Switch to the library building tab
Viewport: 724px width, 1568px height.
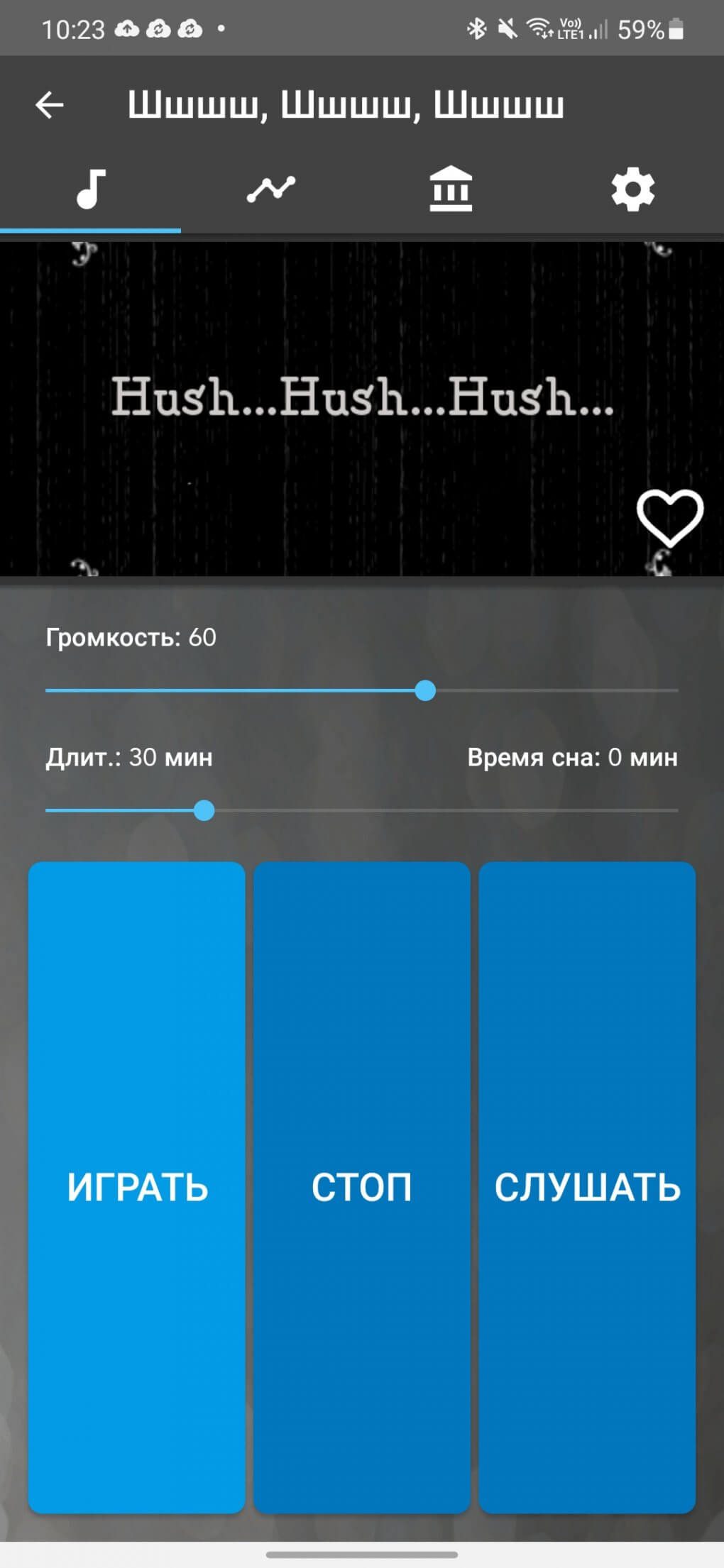pyautogui.click(x=451, y=189)
